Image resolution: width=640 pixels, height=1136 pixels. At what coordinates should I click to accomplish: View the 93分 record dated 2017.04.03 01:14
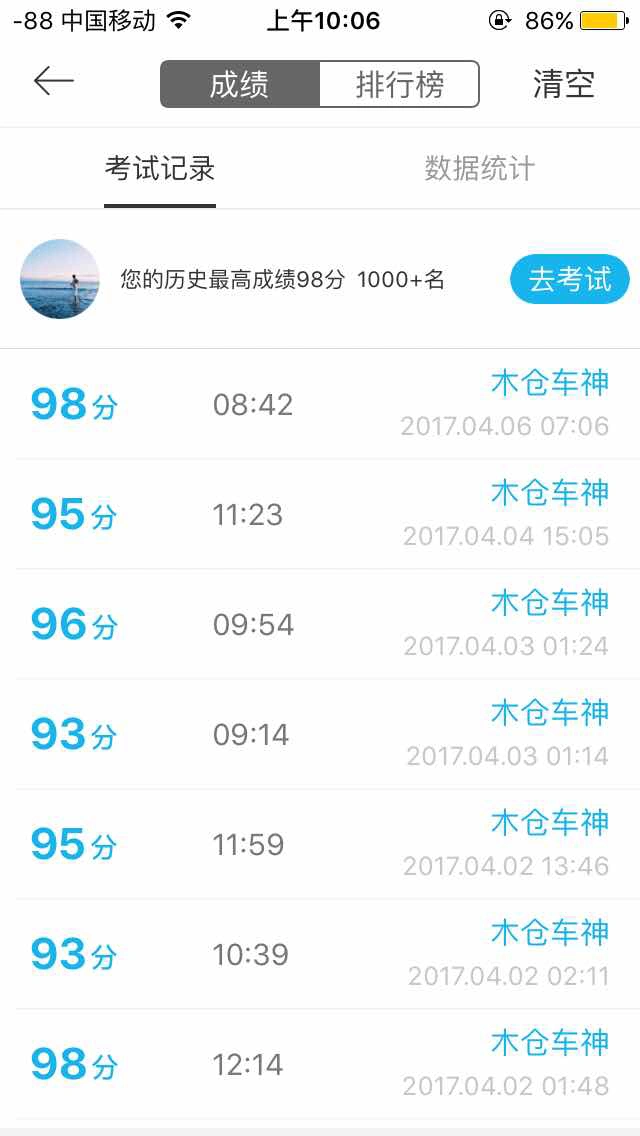coord(320,735)
